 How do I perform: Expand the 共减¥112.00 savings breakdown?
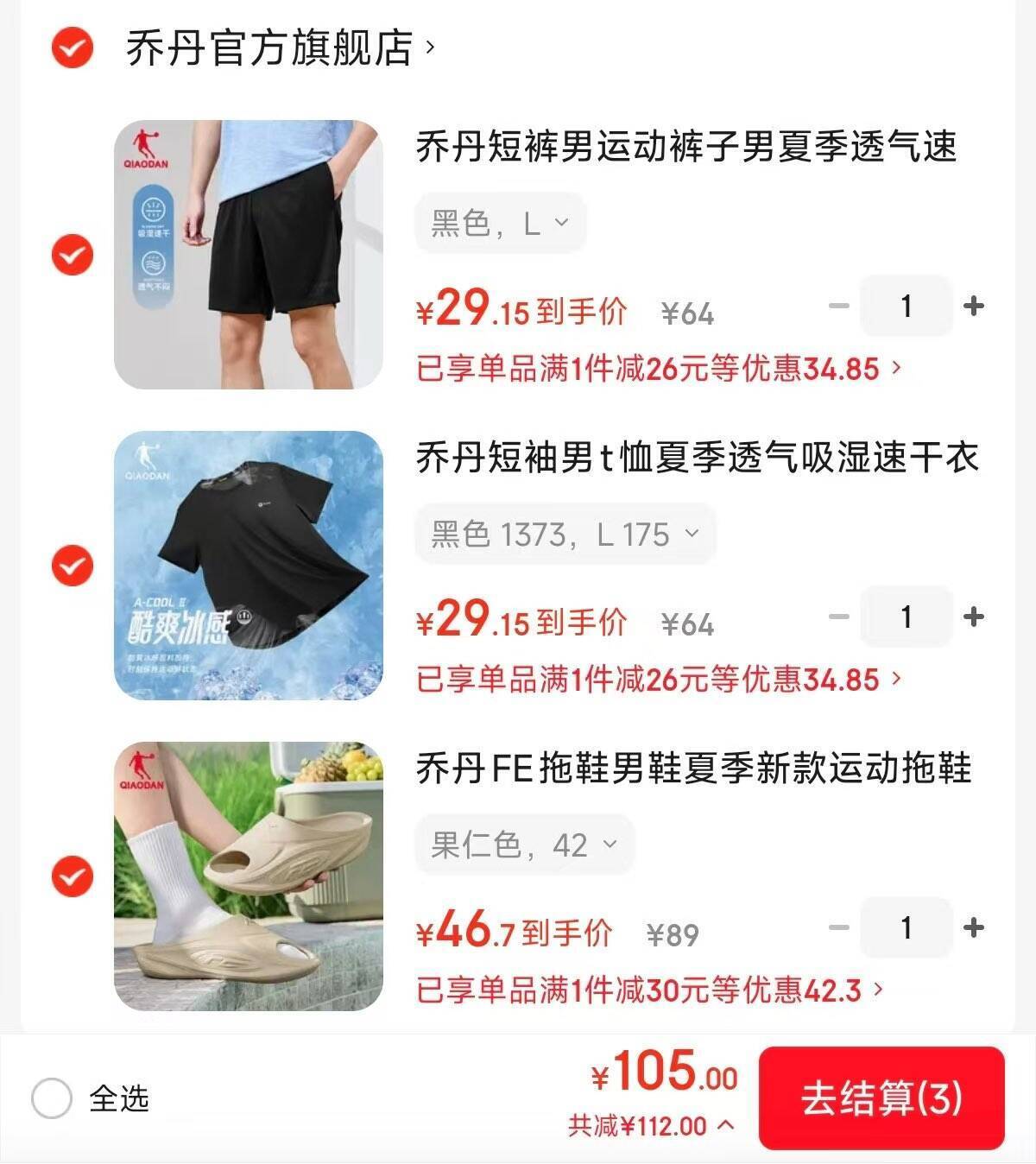coord(651,1126)
